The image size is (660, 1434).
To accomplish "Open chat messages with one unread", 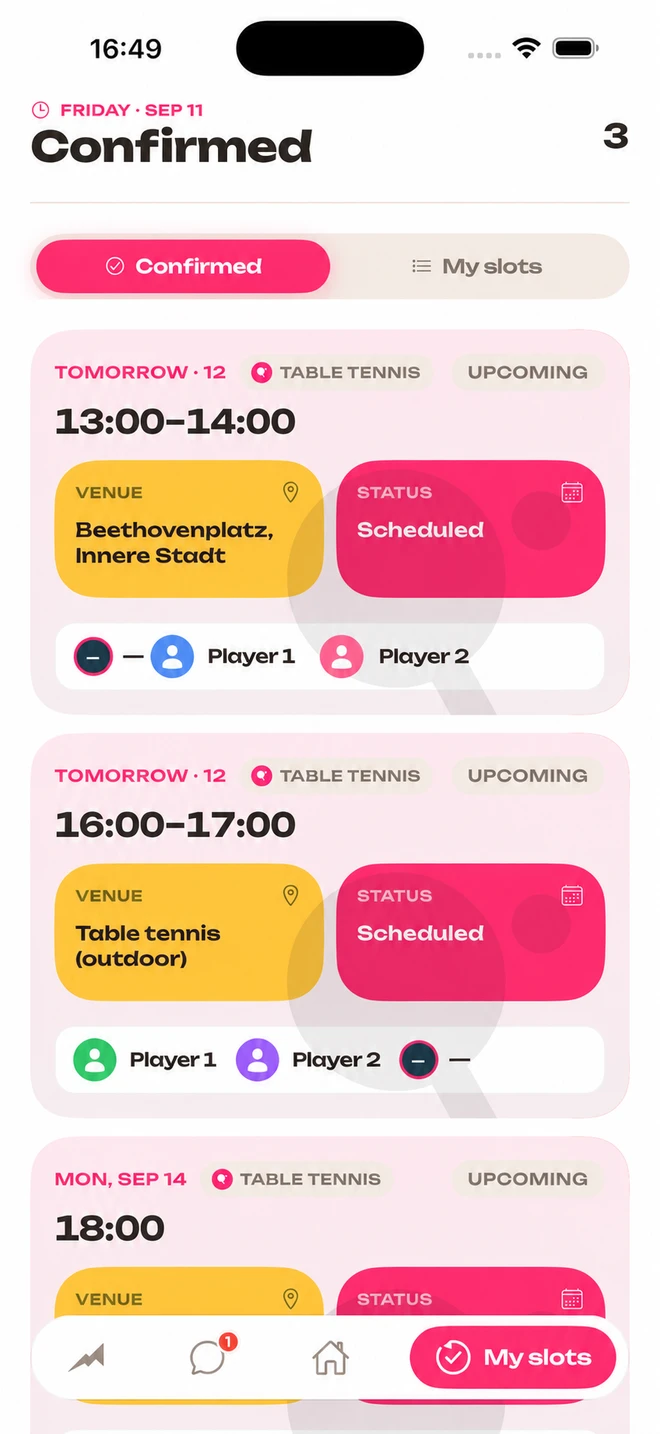I will click(209, 1357).
